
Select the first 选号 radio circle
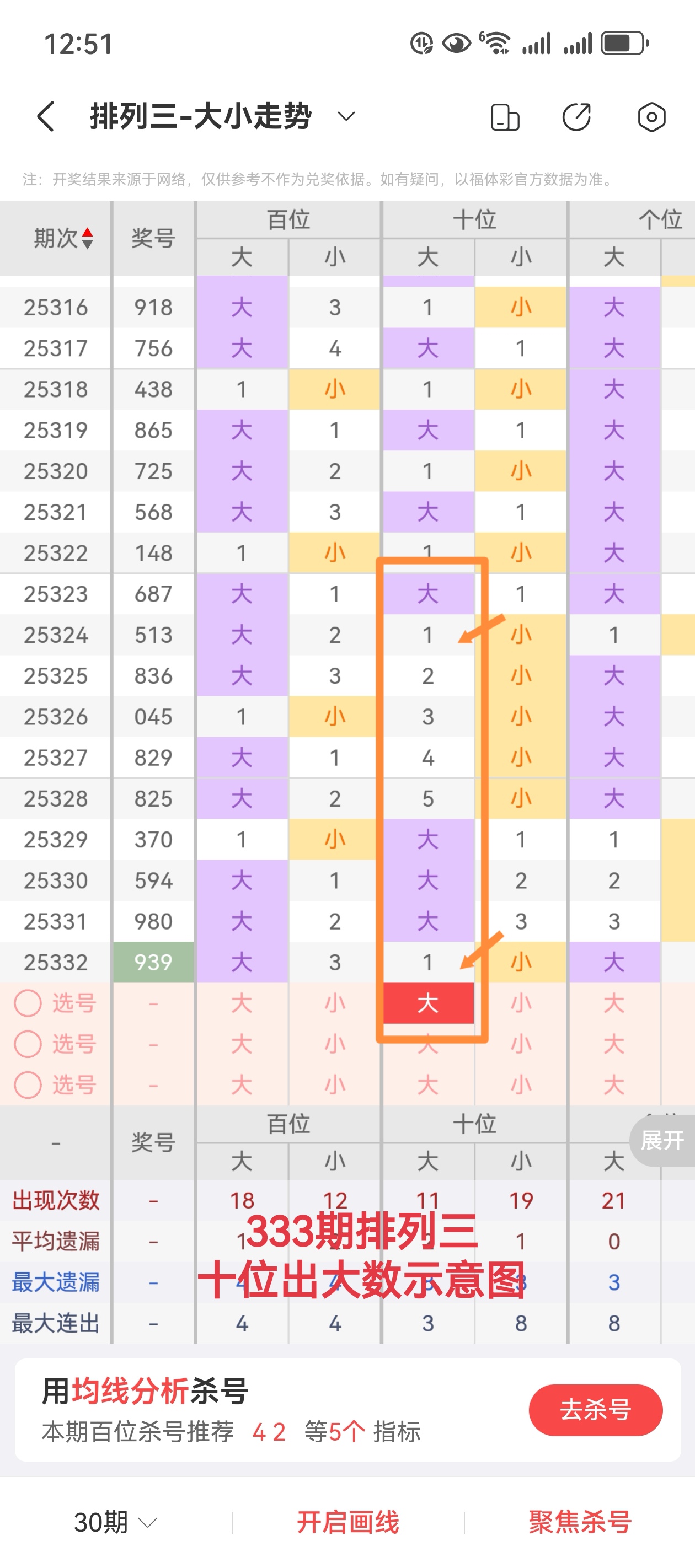[x=28, y=1004]
